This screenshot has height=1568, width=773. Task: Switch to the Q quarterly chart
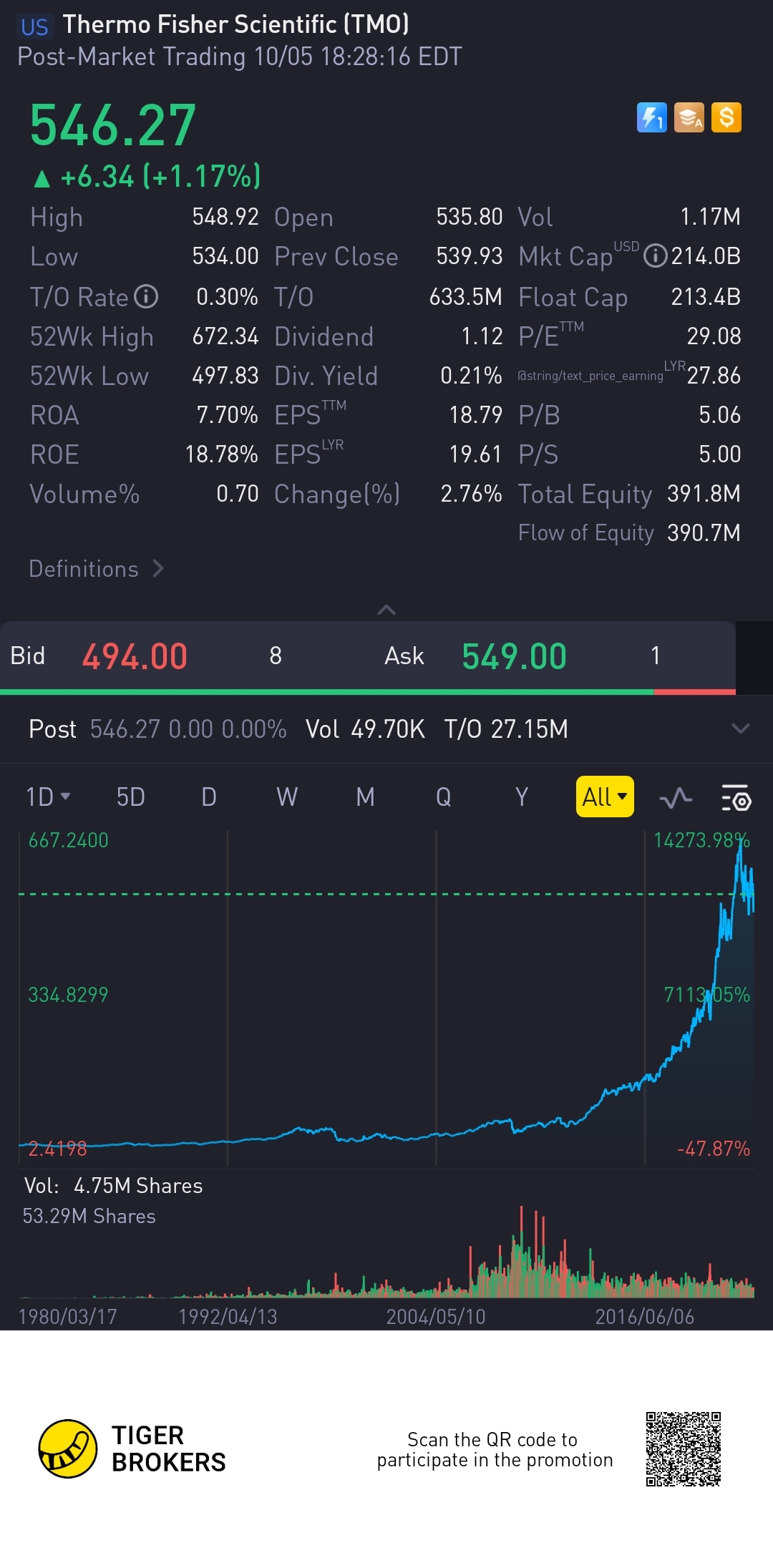(443, 797)
